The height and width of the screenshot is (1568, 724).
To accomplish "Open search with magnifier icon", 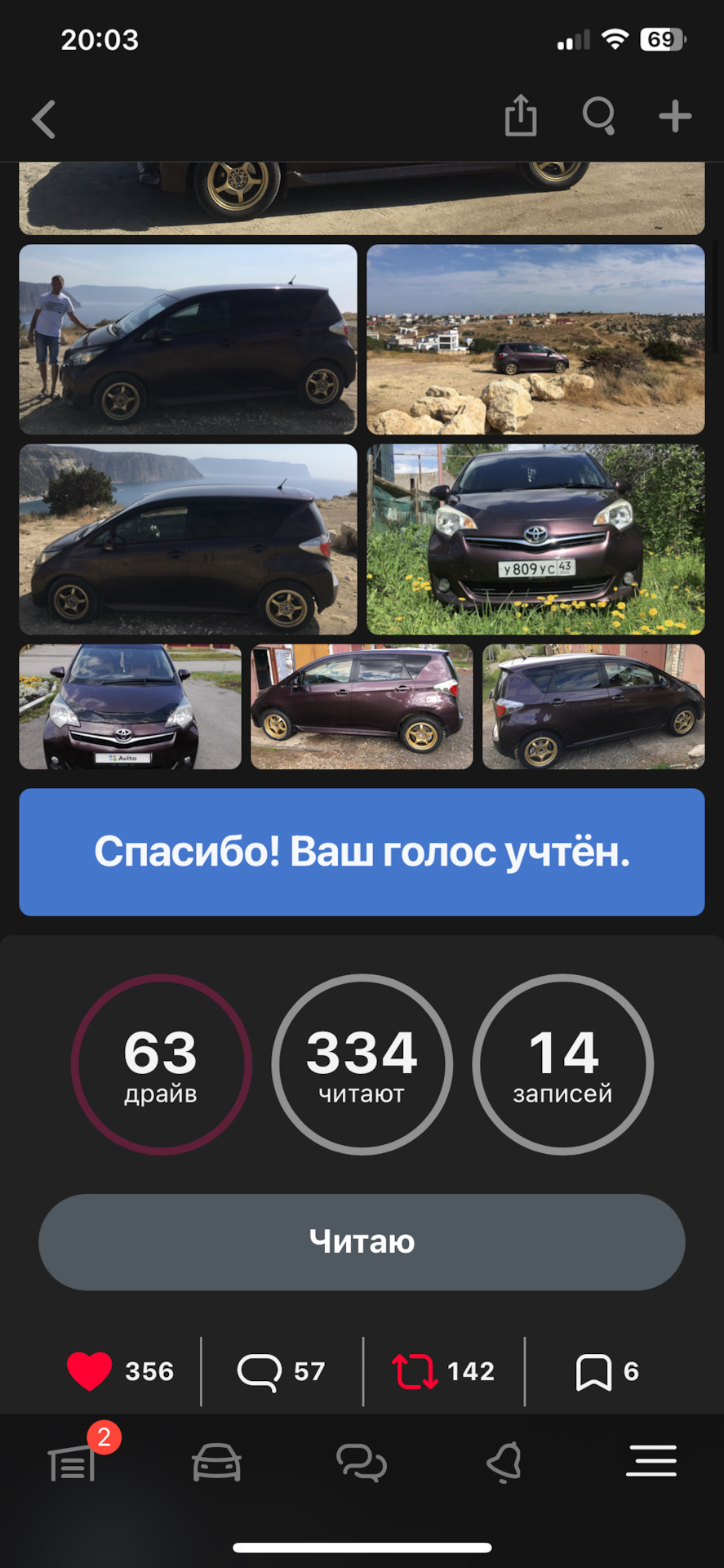I will [598, 116].
